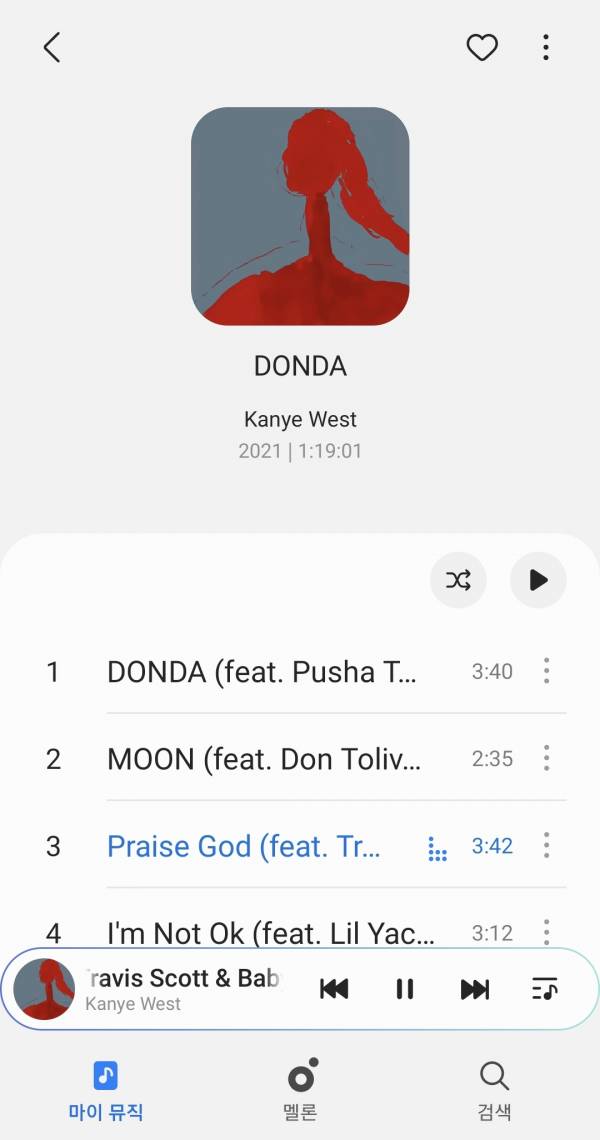The height and width of the screenshot is (1140, 600).
Task: Switch to the 마이 뮤직 tab
Action: [x=106, y=1090]
